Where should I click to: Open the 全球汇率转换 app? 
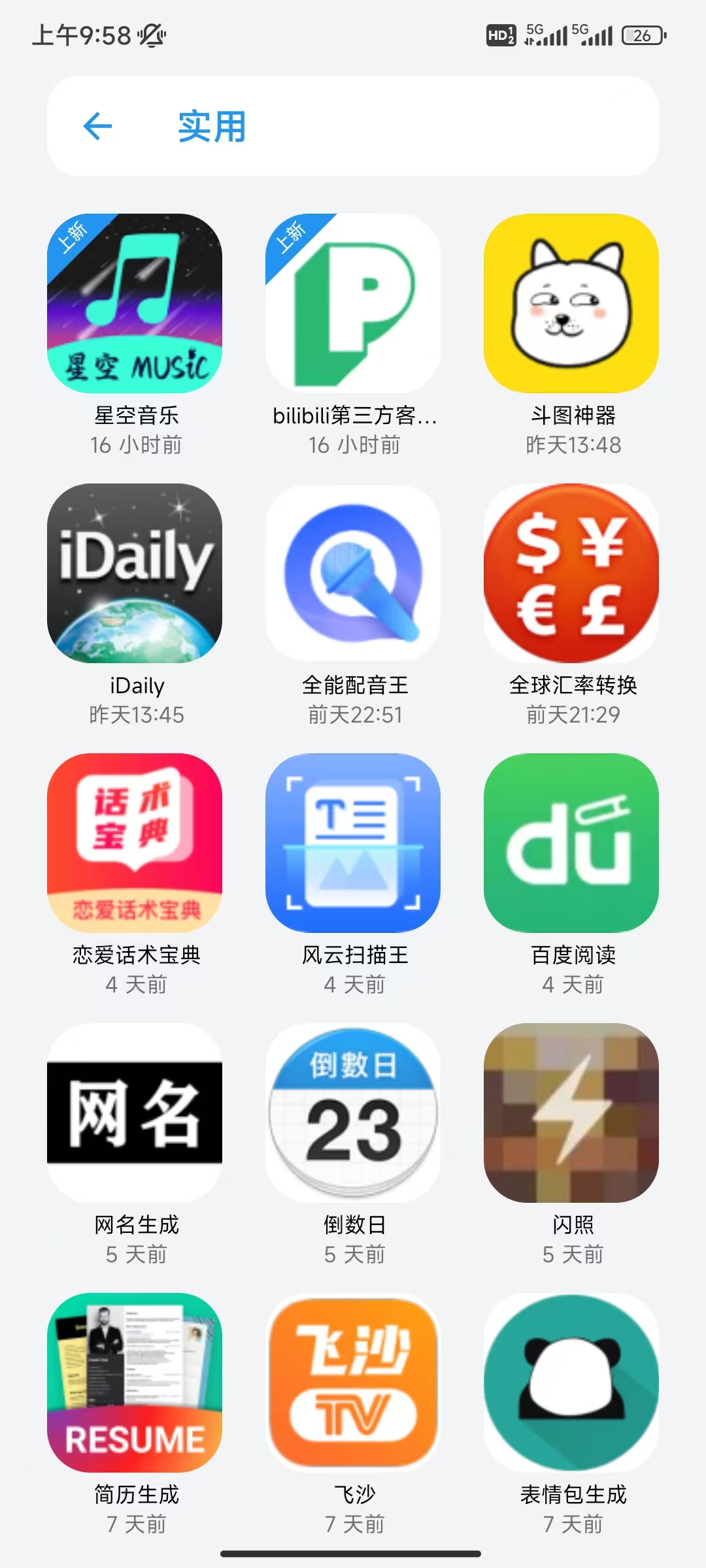pos(571,574)
